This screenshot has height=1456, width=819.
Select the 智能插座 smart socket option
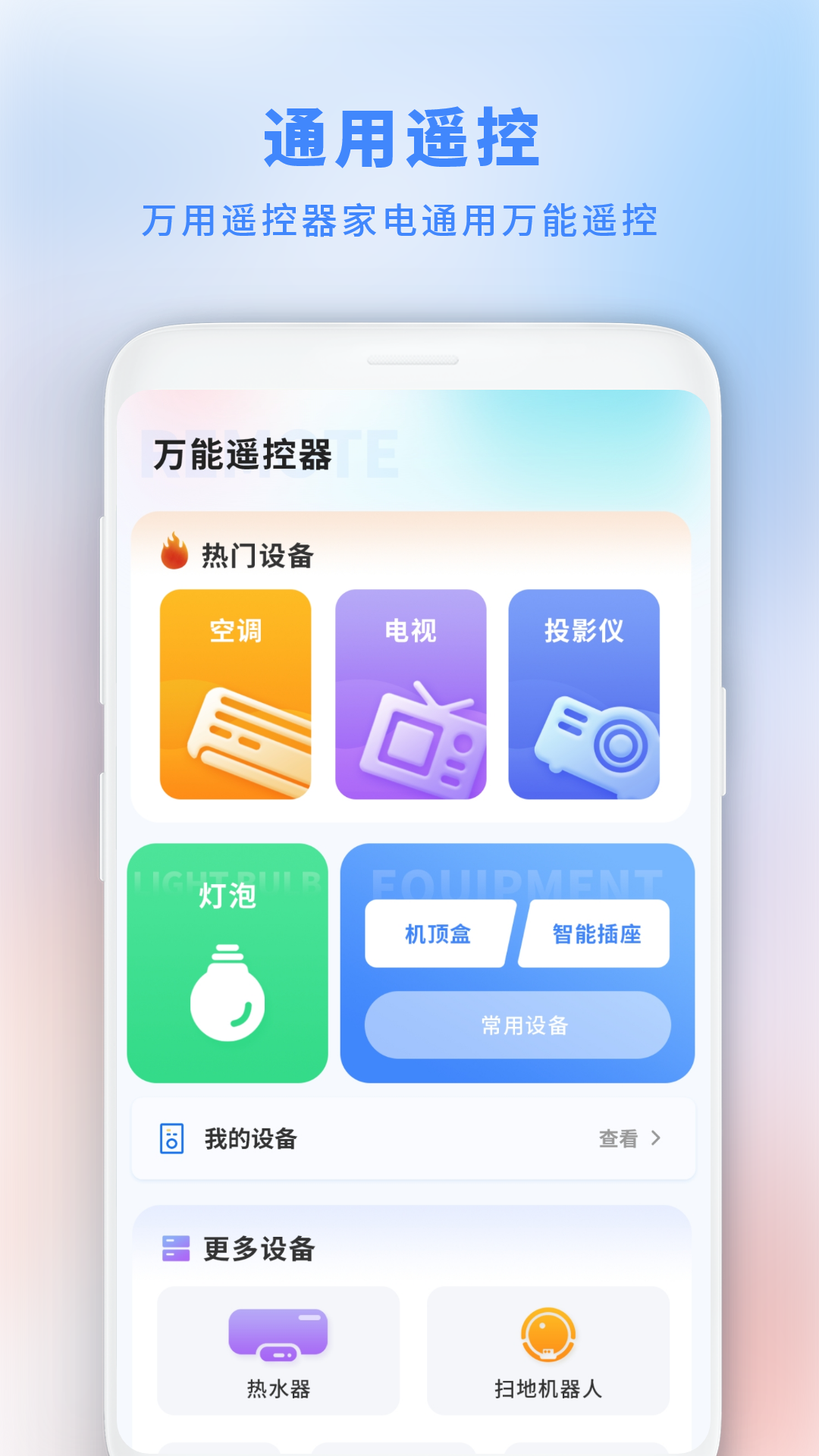[594, 934]
